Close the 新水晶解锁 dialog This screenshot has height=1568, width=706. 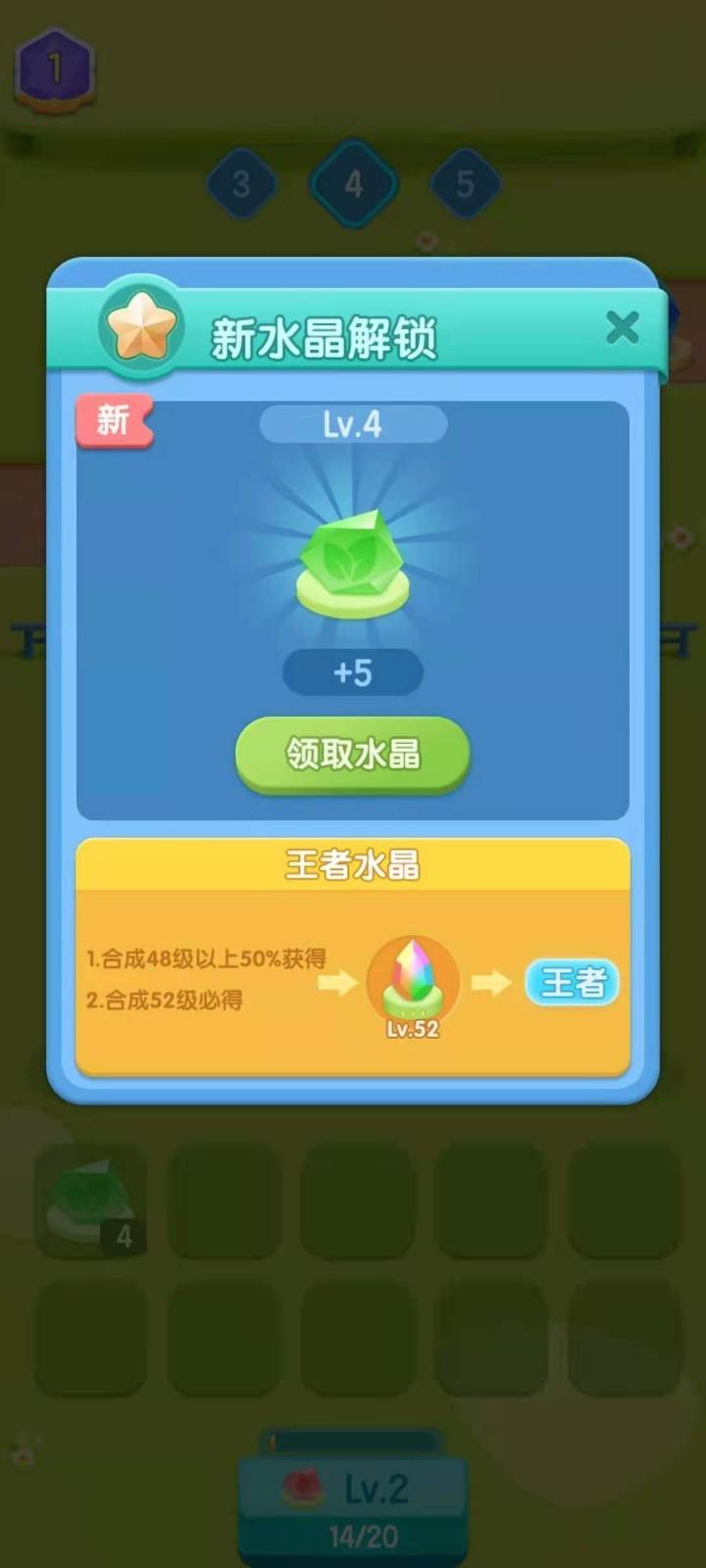[x=622, y=327]
